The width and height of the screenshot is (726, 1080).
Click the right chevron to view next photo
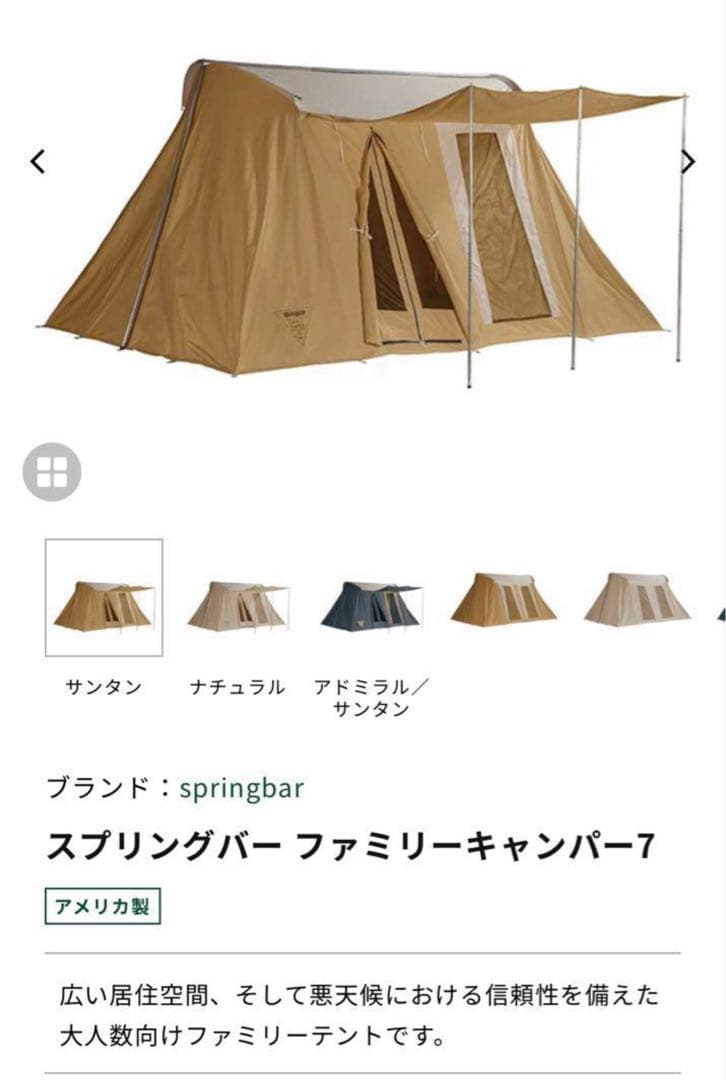[688, 162]
